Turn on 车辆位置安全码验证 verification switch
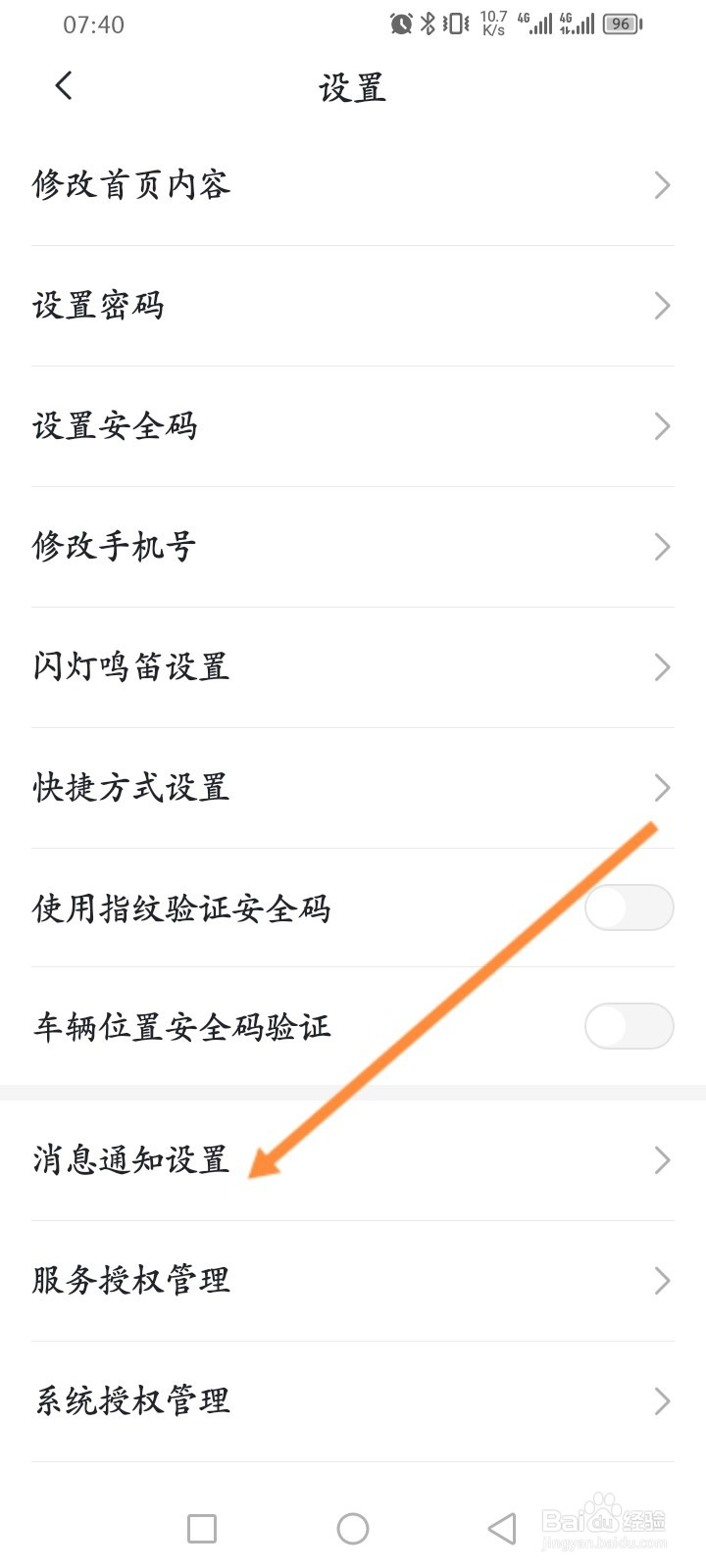The width and height of the screenshot is (706, 1568). [629, 1026]
